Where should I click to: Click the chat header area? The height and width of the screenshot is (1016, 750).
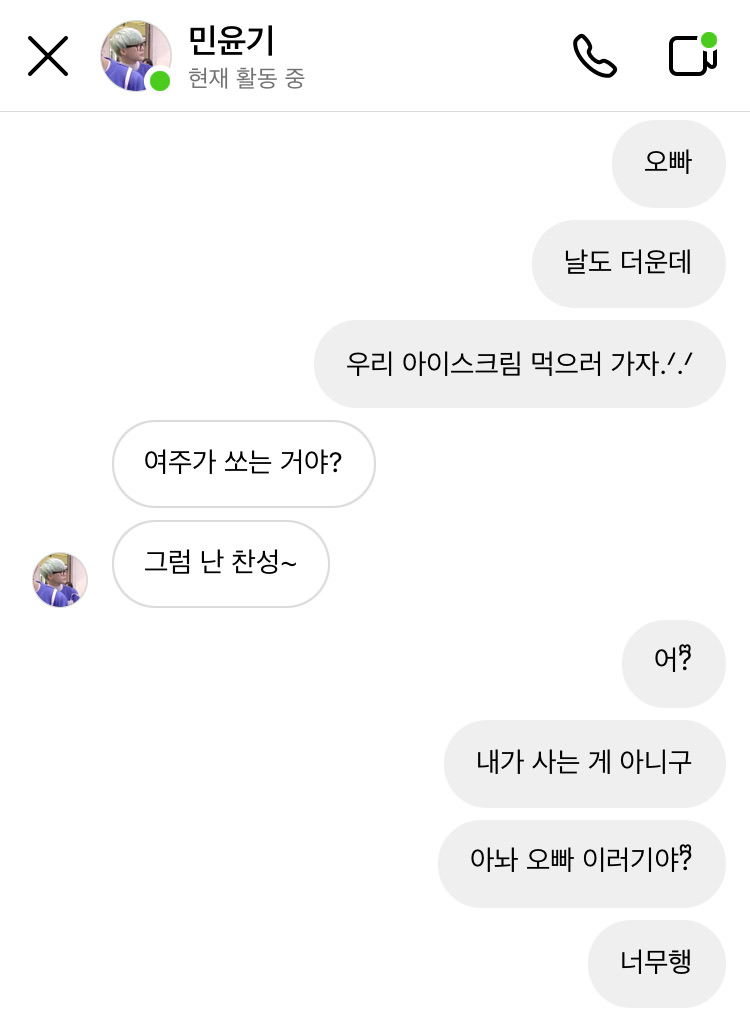pyautogui.click(x=375, y=56)
